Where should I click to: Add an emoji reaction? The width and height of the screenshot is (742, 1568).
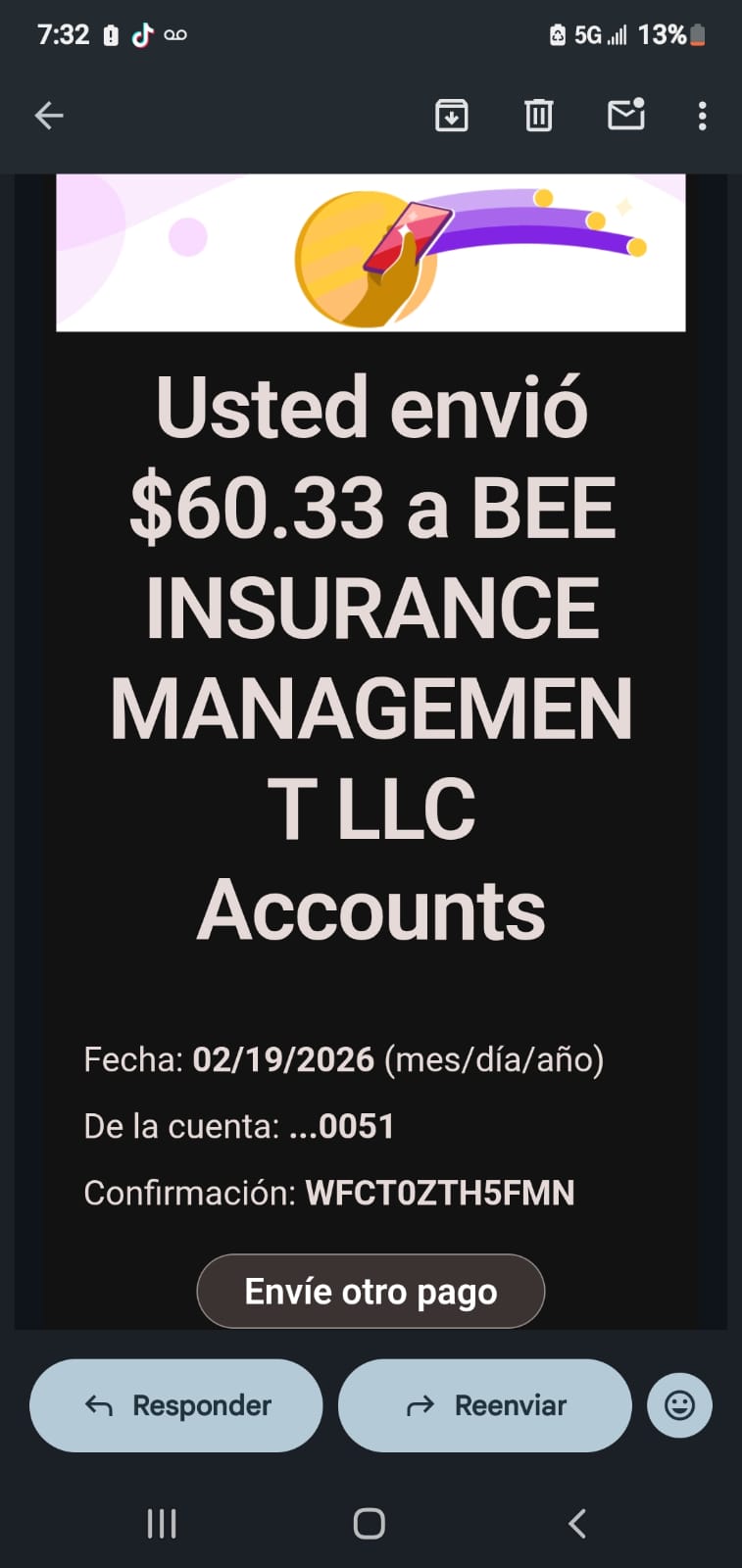679,1405
